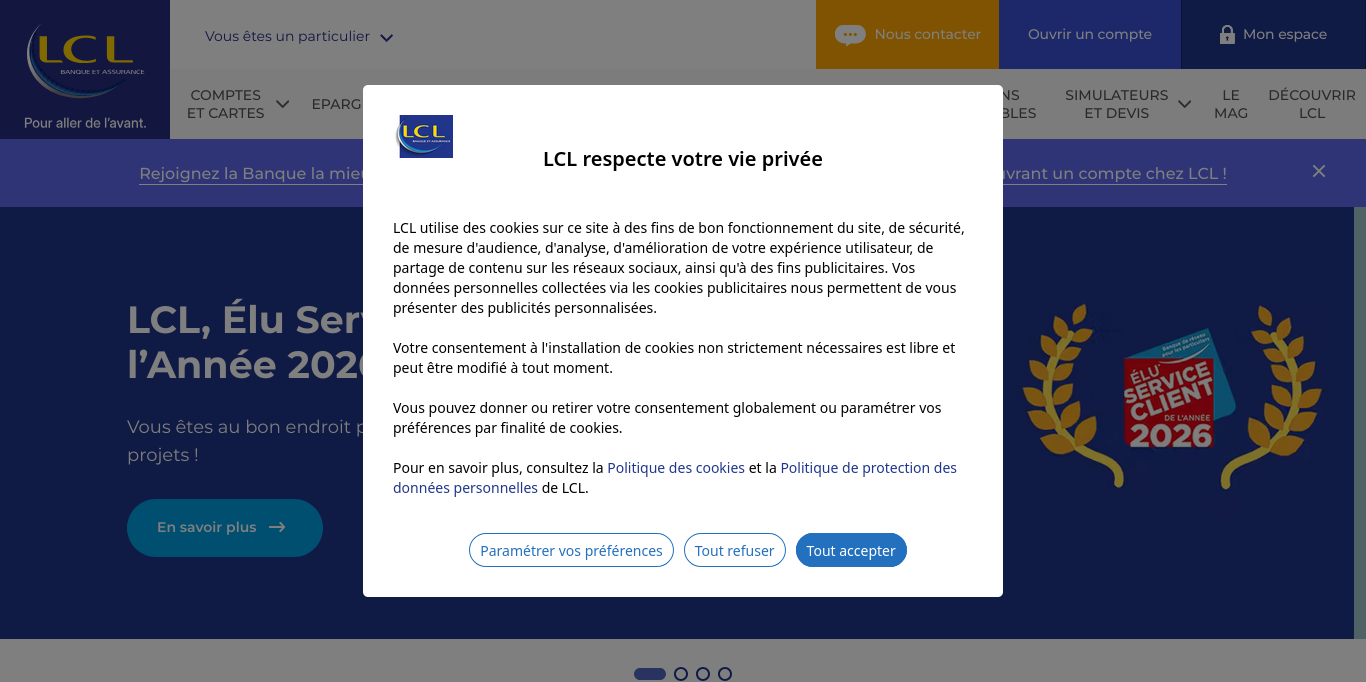1366x682 pixels.
Task: Tap Nous contacter
Action: 907,35
